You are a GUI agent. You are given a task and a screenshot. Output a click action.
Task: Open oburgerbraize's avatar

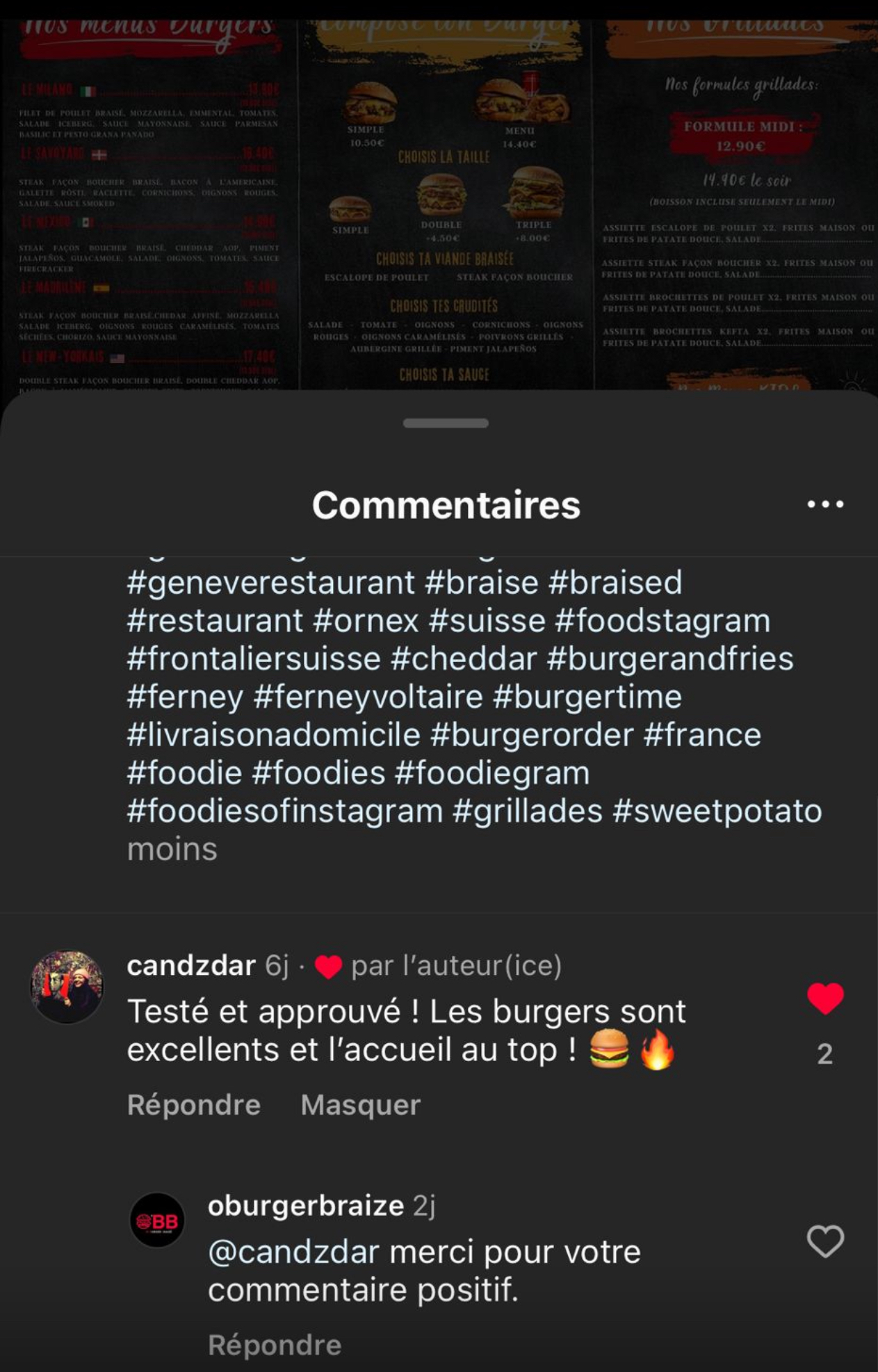(158, 1220)
